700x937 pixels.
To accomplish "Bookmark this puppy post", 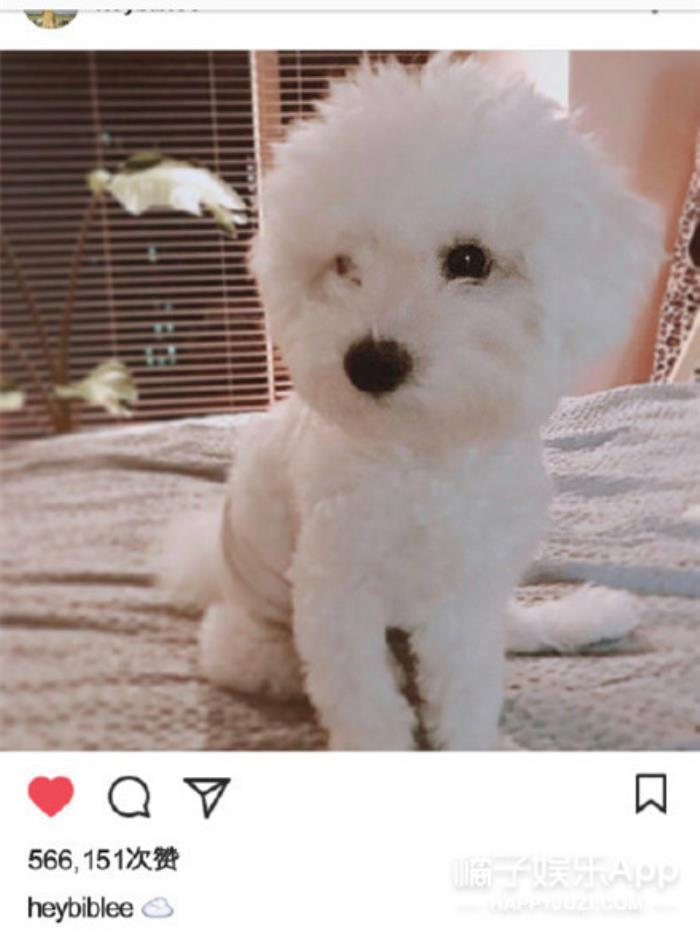I will point(651,794).
